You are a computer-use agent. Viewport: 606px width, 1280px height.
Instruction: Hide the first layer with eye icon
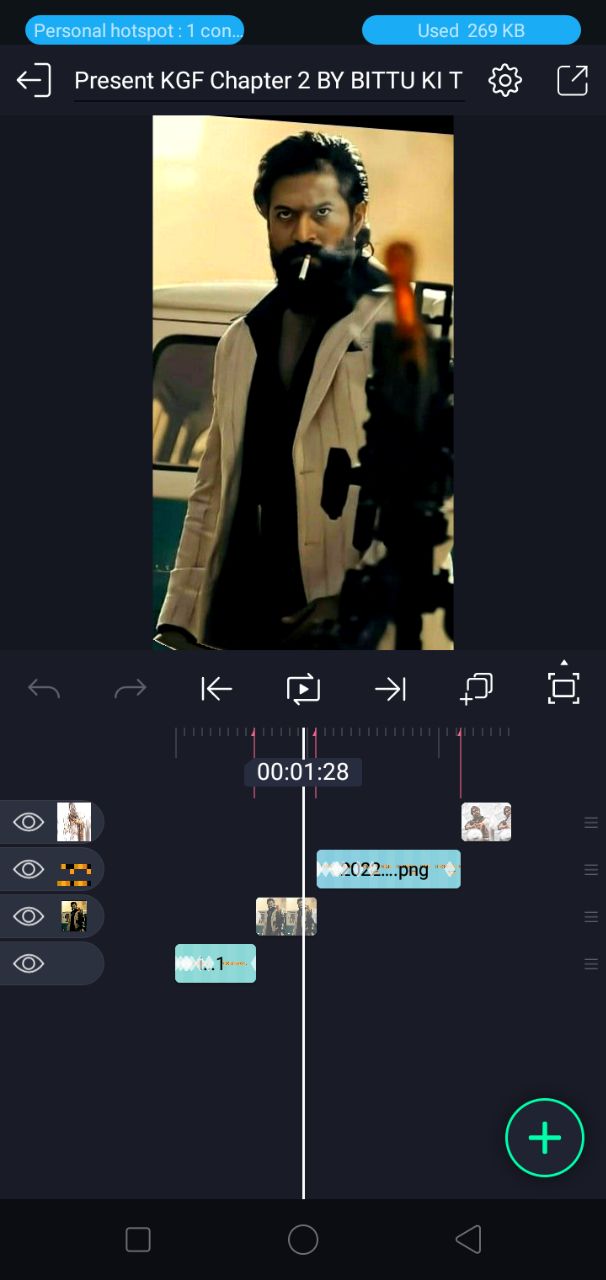[28, 823]
